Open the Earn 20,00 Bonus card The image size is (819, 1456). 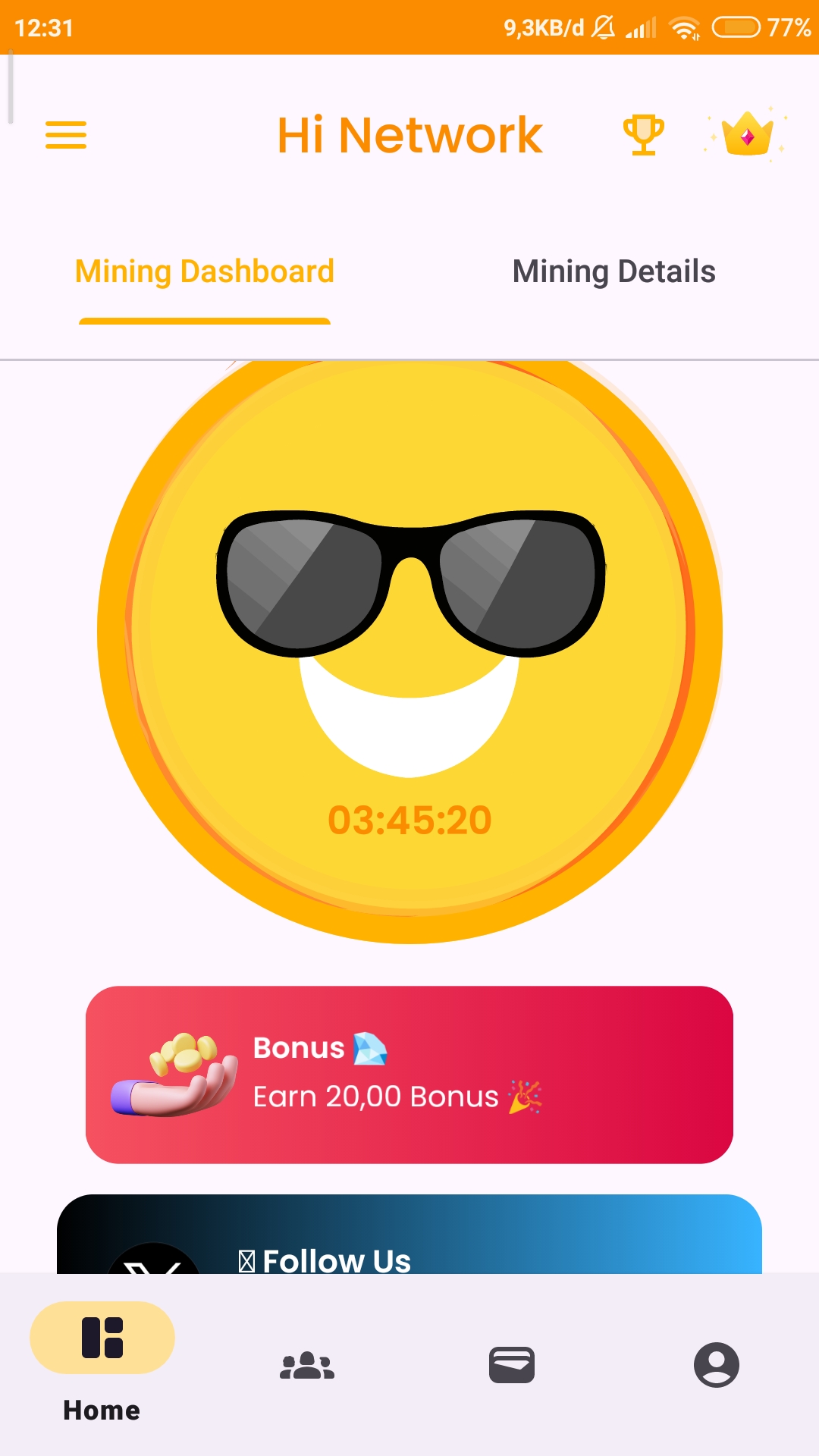(x=409, y=1075)
